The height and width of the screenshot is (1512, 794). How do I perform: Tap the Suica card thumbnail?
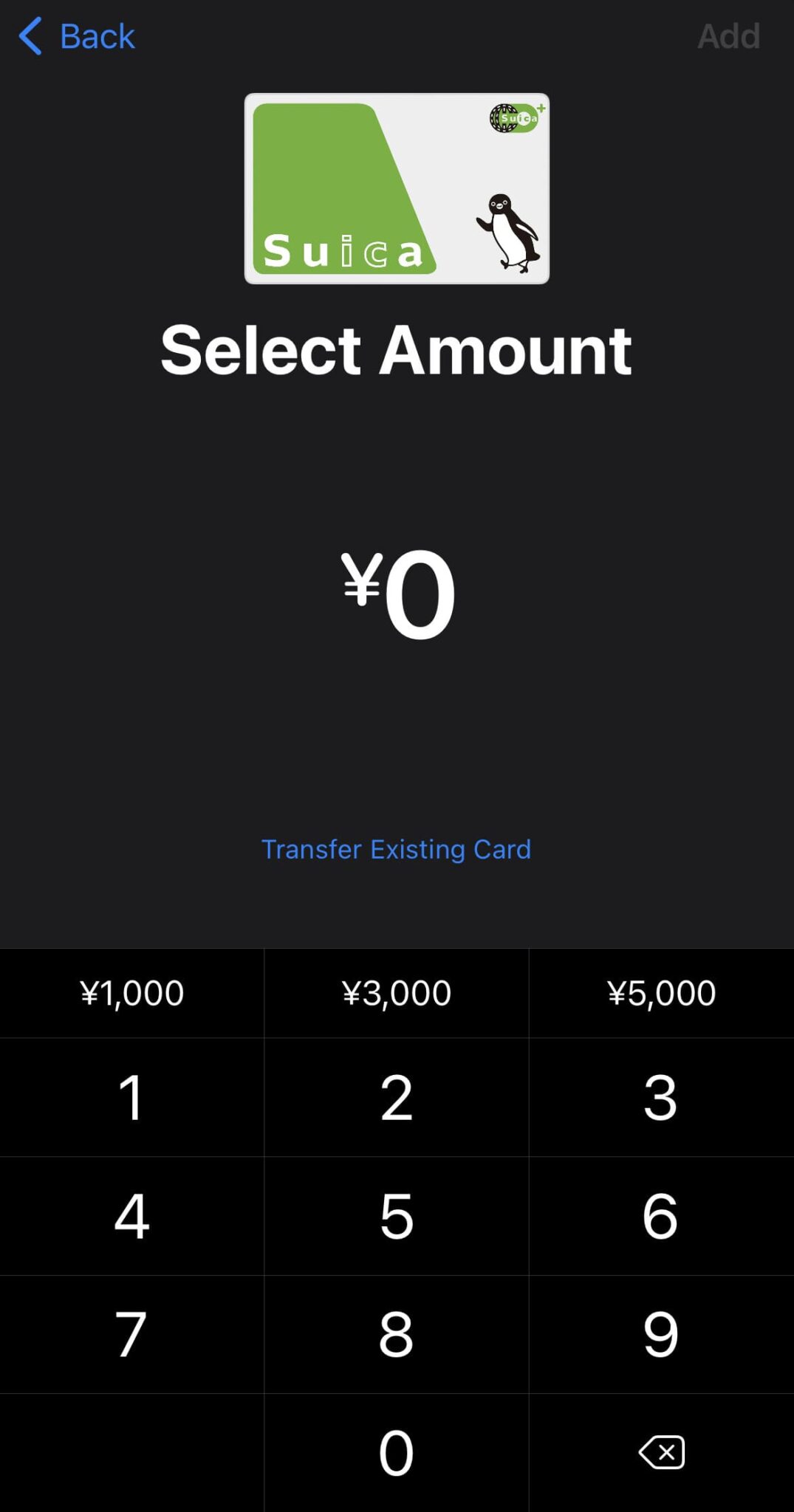coord(397,188)
